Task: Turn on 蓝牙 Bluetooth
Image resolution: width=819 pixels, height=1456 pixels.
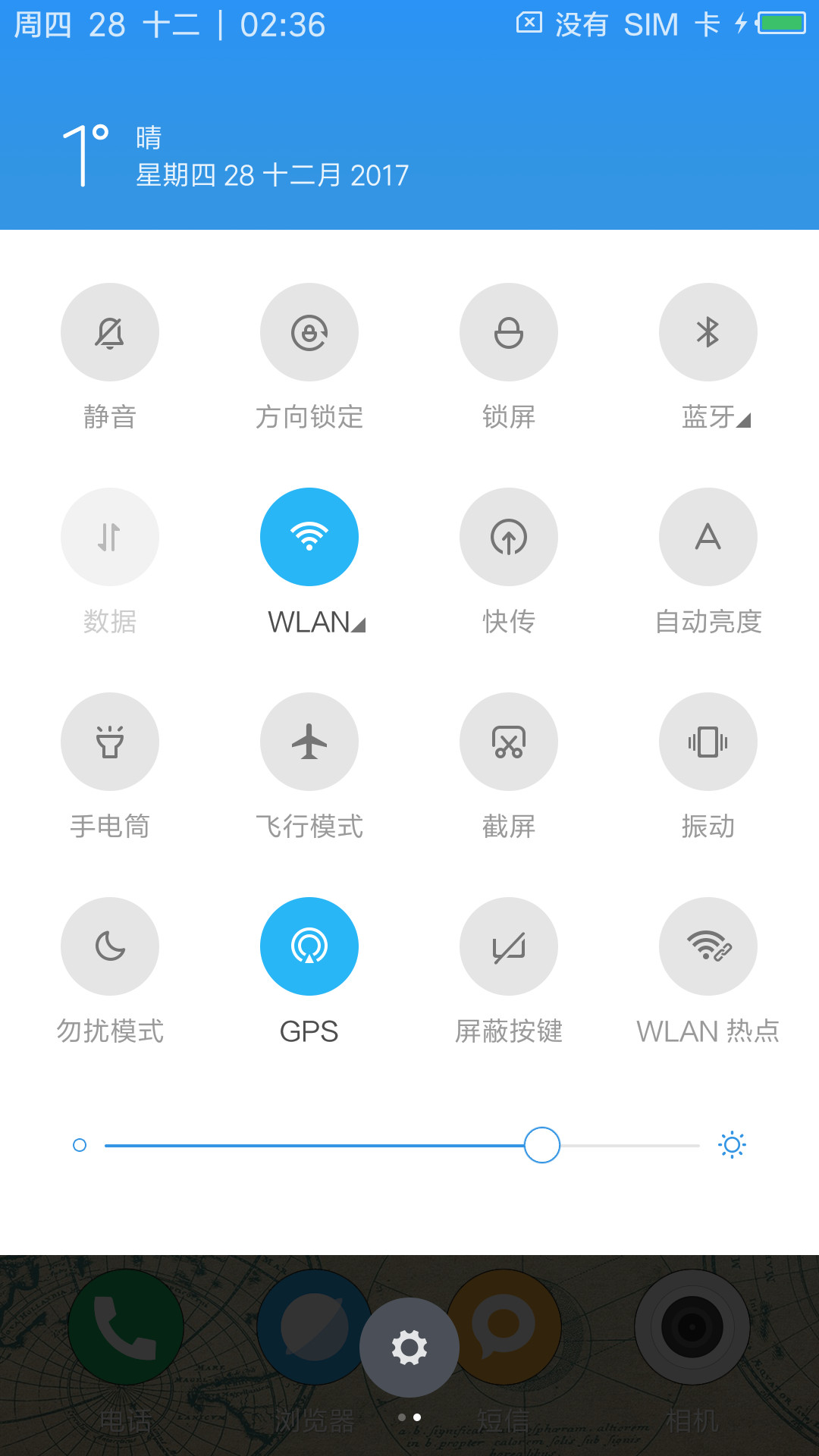Action: tap(708, 332)
